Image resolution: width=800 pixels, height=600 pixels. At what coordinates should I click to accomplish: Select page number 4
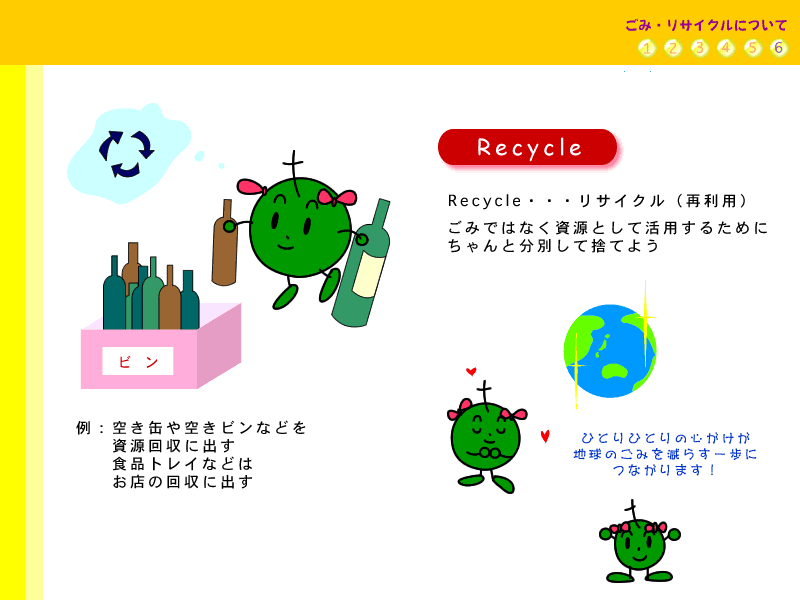click(x=726, y=48)
